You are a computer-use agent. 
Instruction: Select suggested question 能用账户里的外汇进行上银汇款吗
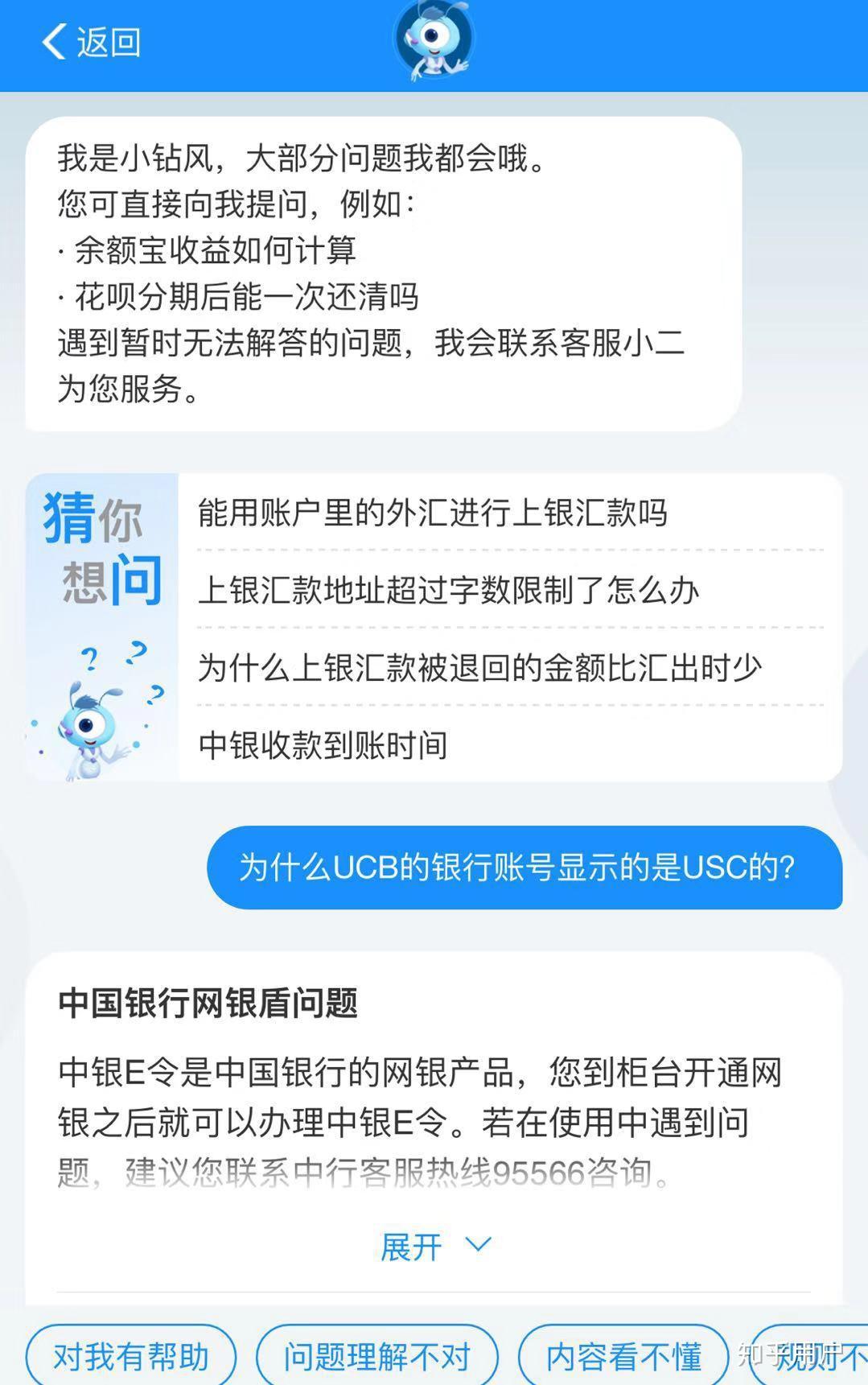[432, 513]
